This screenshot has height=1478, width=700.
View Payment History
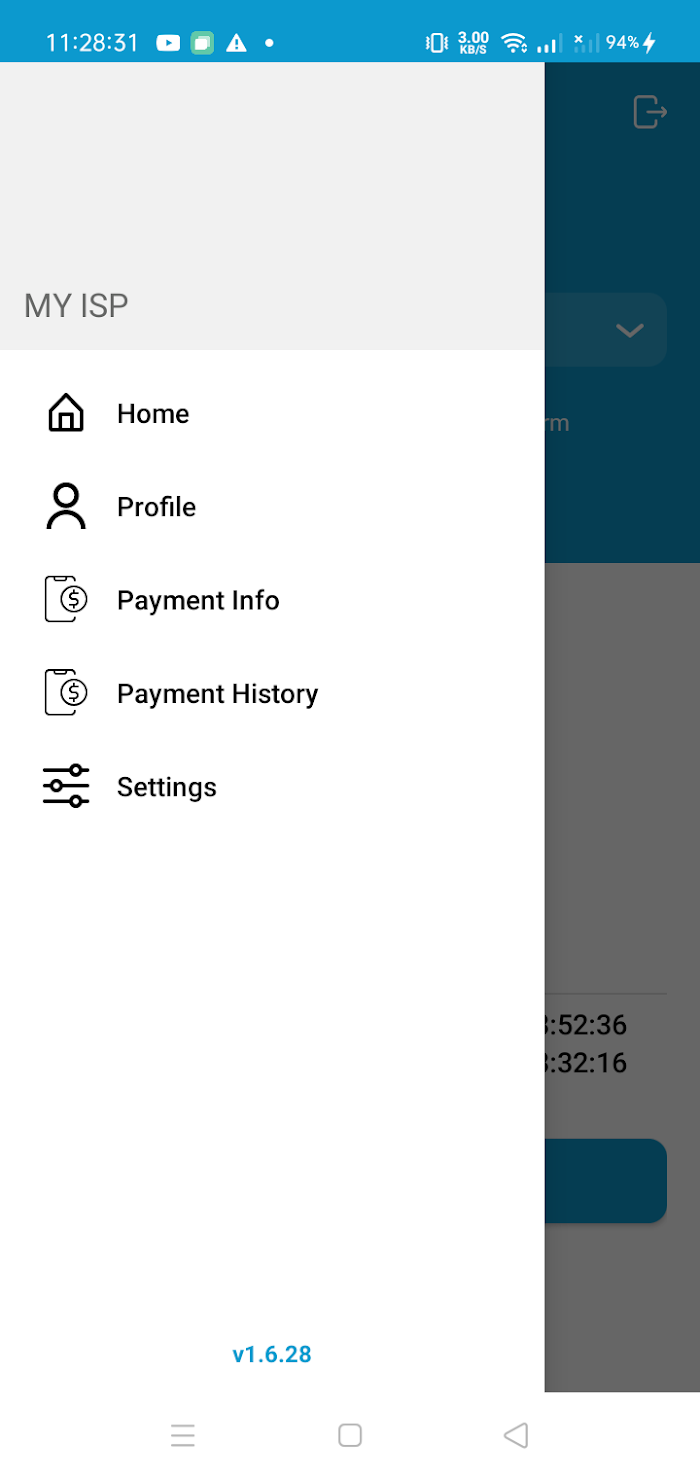click(272, 694)
